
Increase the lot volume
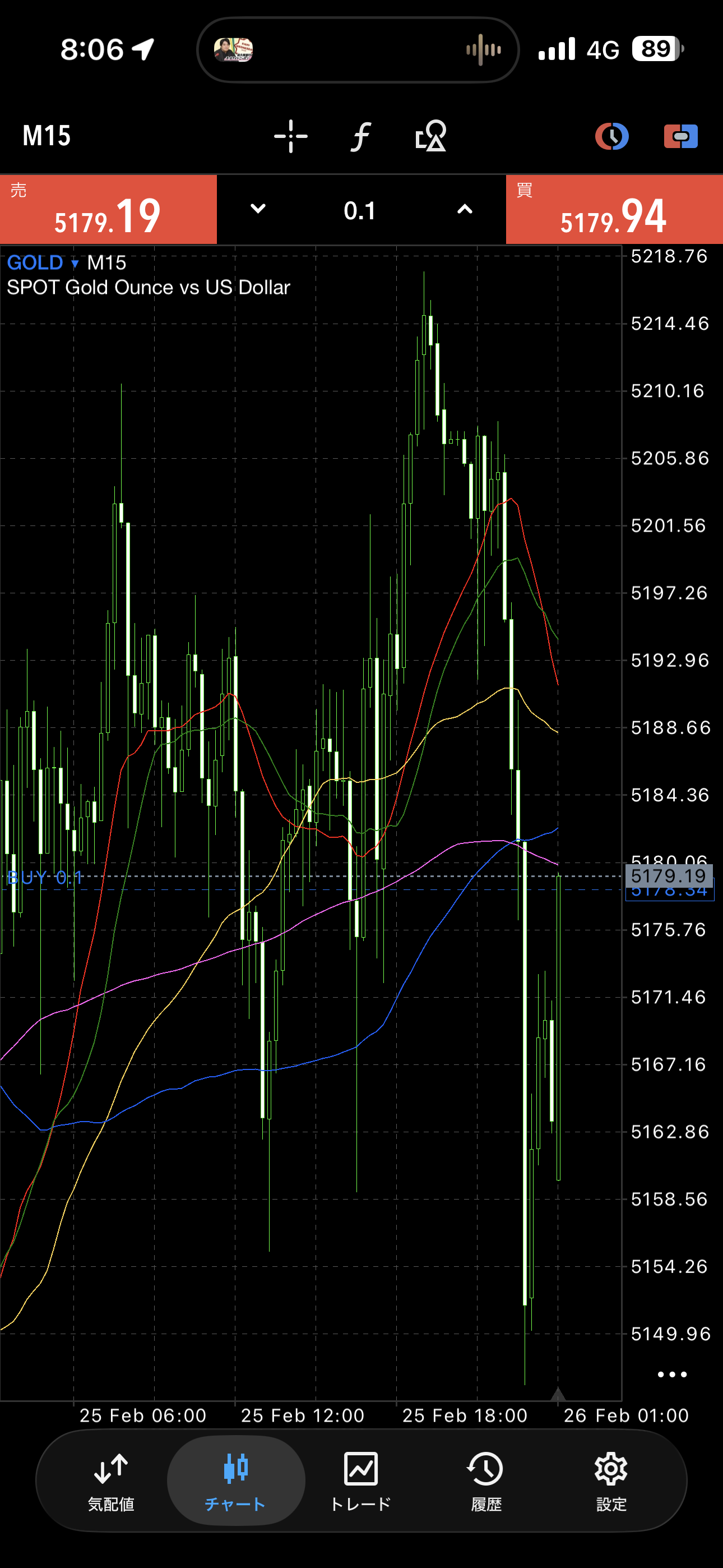click(465, 209)
